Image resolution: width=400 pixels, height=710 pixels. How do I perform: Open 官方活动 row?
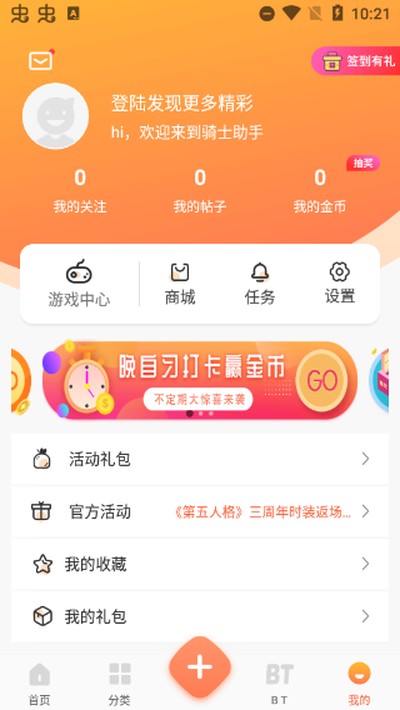(x=200, y=512)
